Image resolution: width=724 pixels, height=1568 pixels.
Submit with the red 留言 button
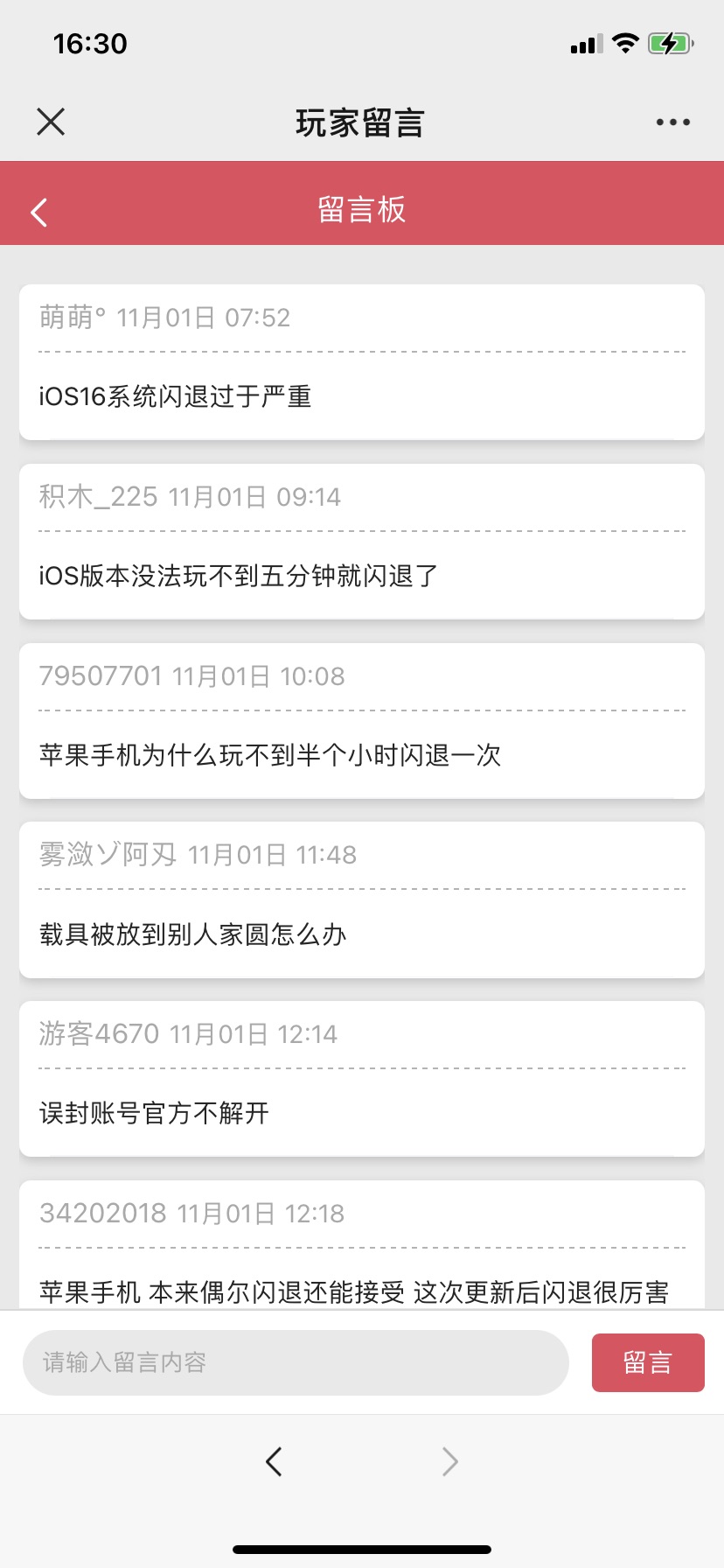click(x=648, y=1362)
